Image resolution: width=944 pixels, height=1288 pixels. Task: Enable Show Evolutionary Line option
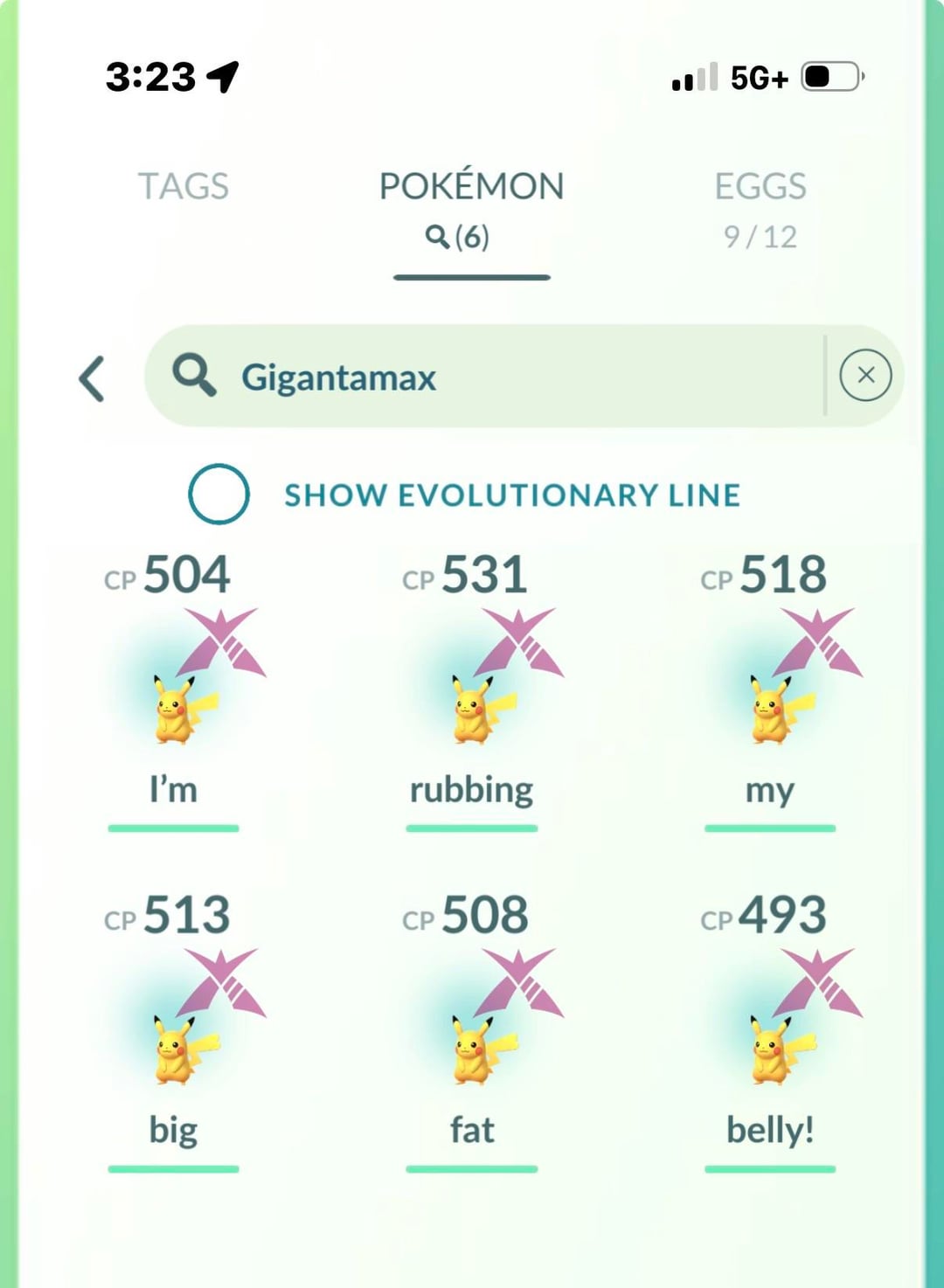(x=219, y=494)
